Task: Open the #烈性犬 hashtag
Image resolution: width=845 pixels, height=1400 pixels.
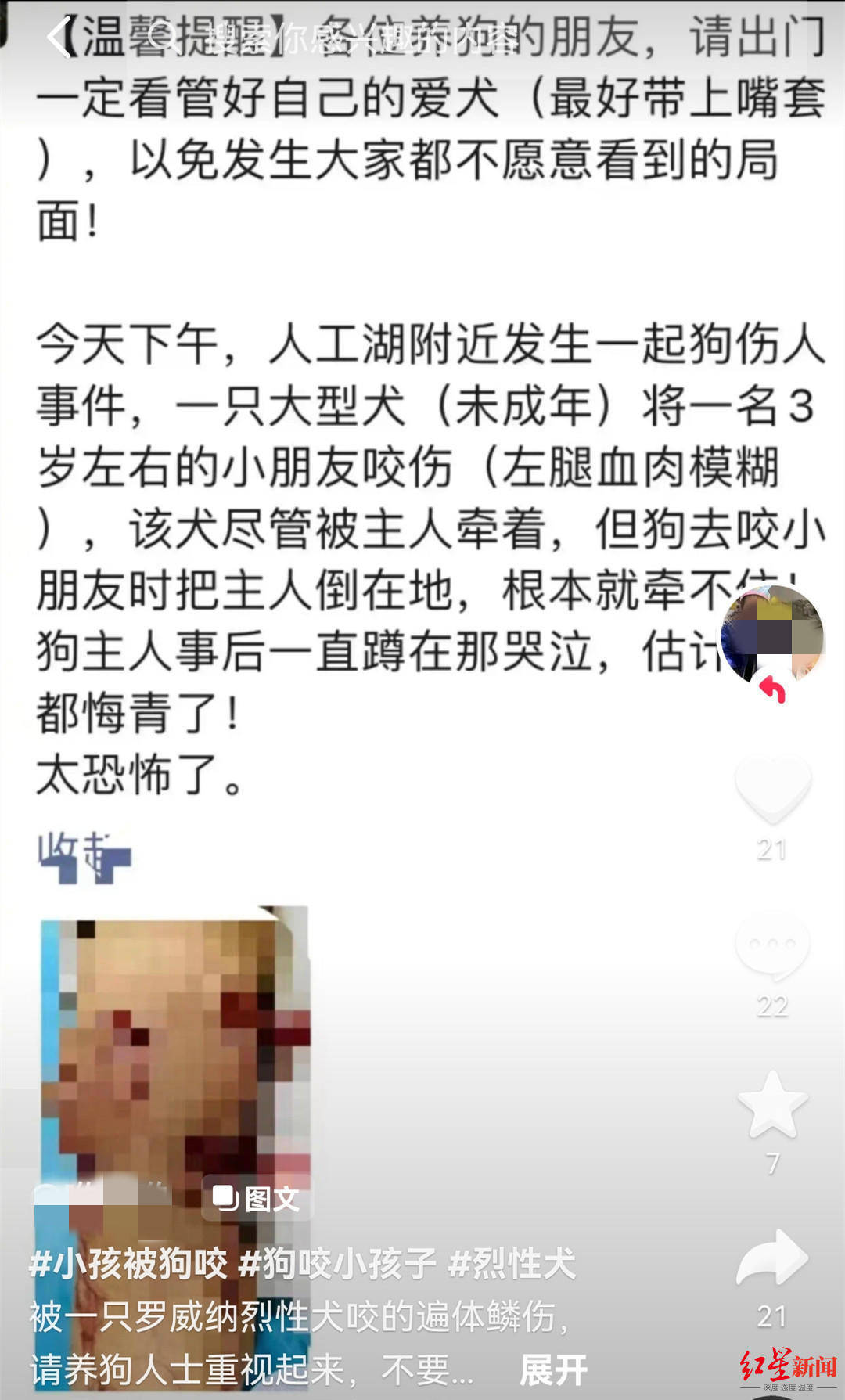Action: point(512,1263)
